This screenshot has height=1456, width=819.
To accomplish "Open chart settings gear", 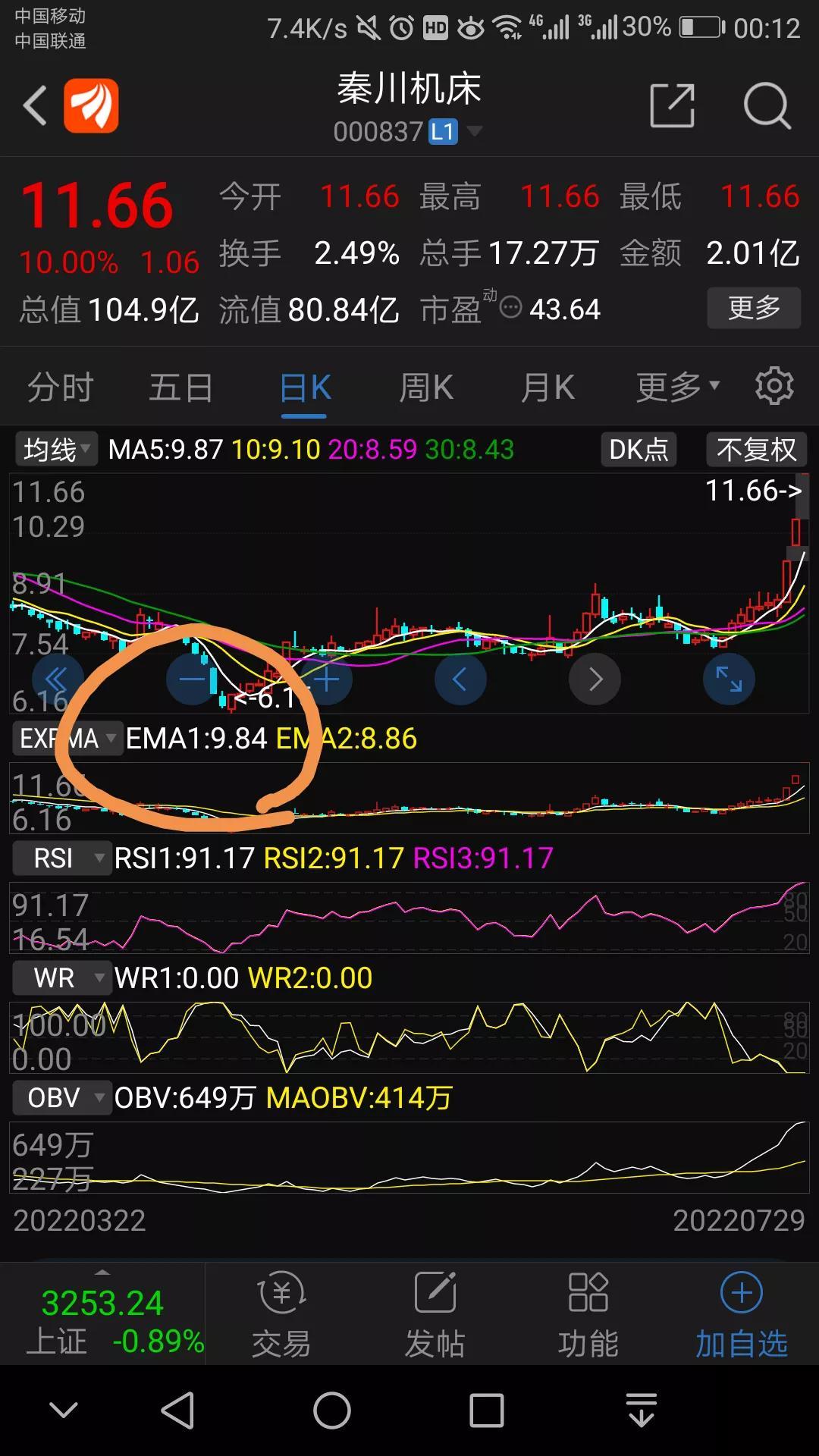I will (x=774, y=386).
